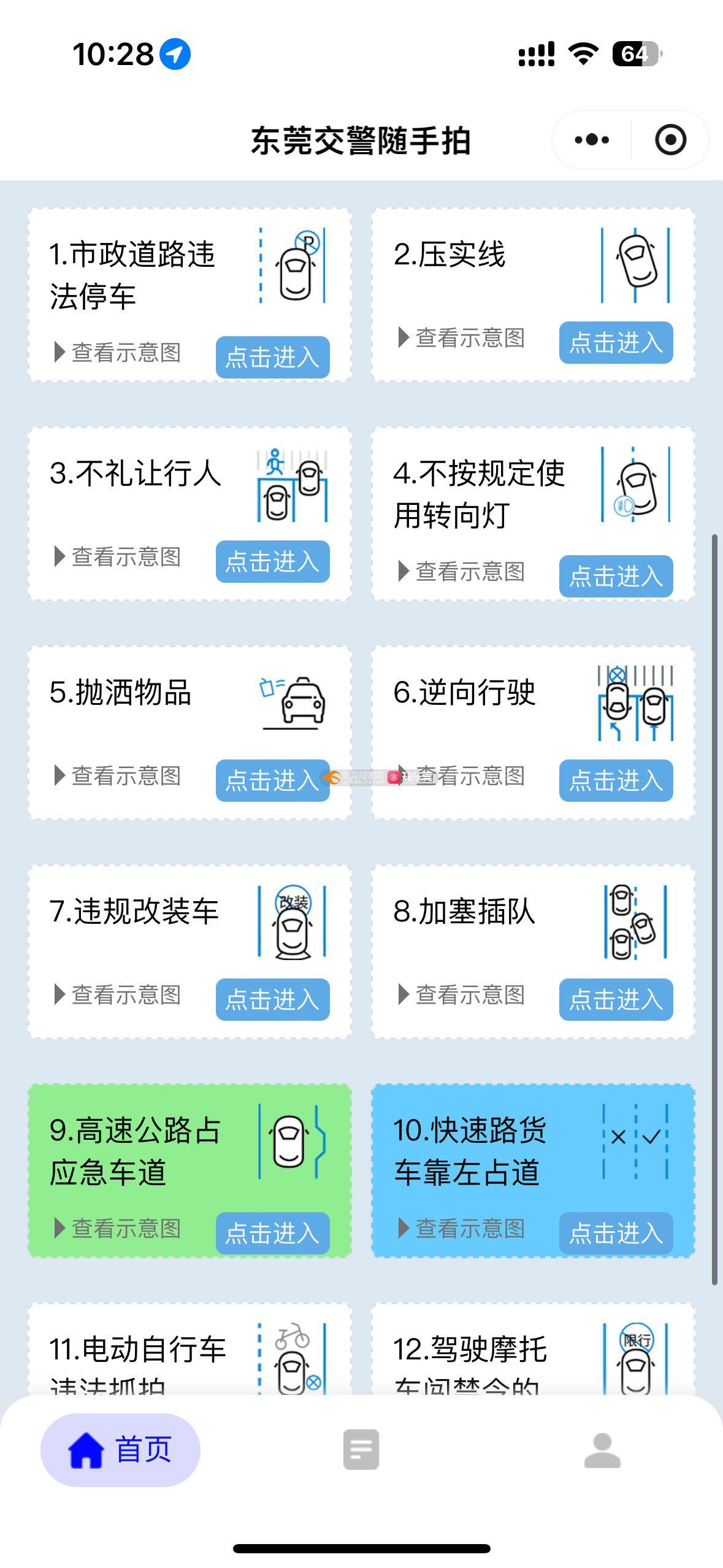Switch to the middle document tab
The image size is (723, 1568).
(x=361, y=1450)
